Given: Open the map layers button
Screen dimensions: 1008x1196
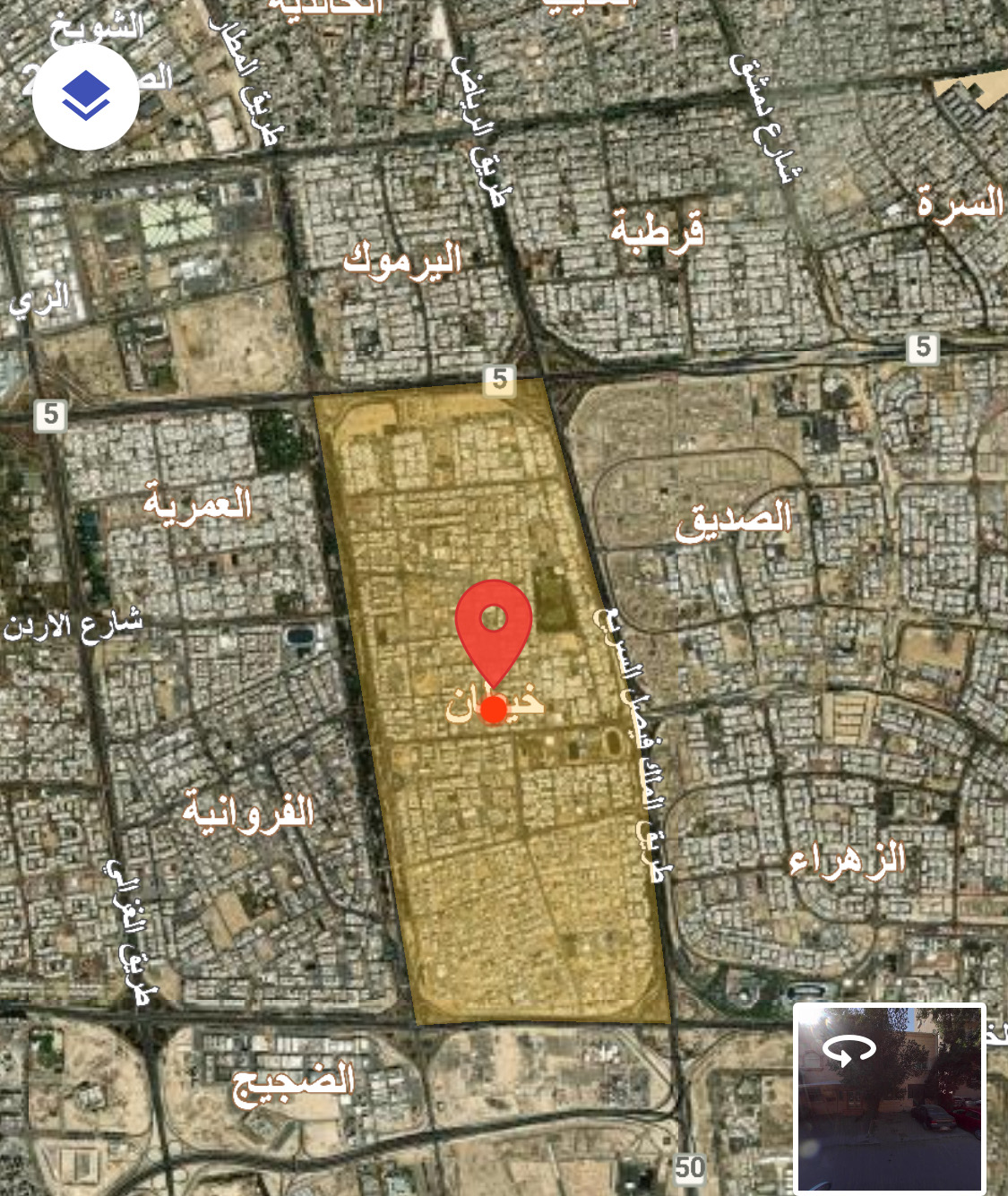Looking at the screenshot, I should pyautogui.click(x=85, y=97).
